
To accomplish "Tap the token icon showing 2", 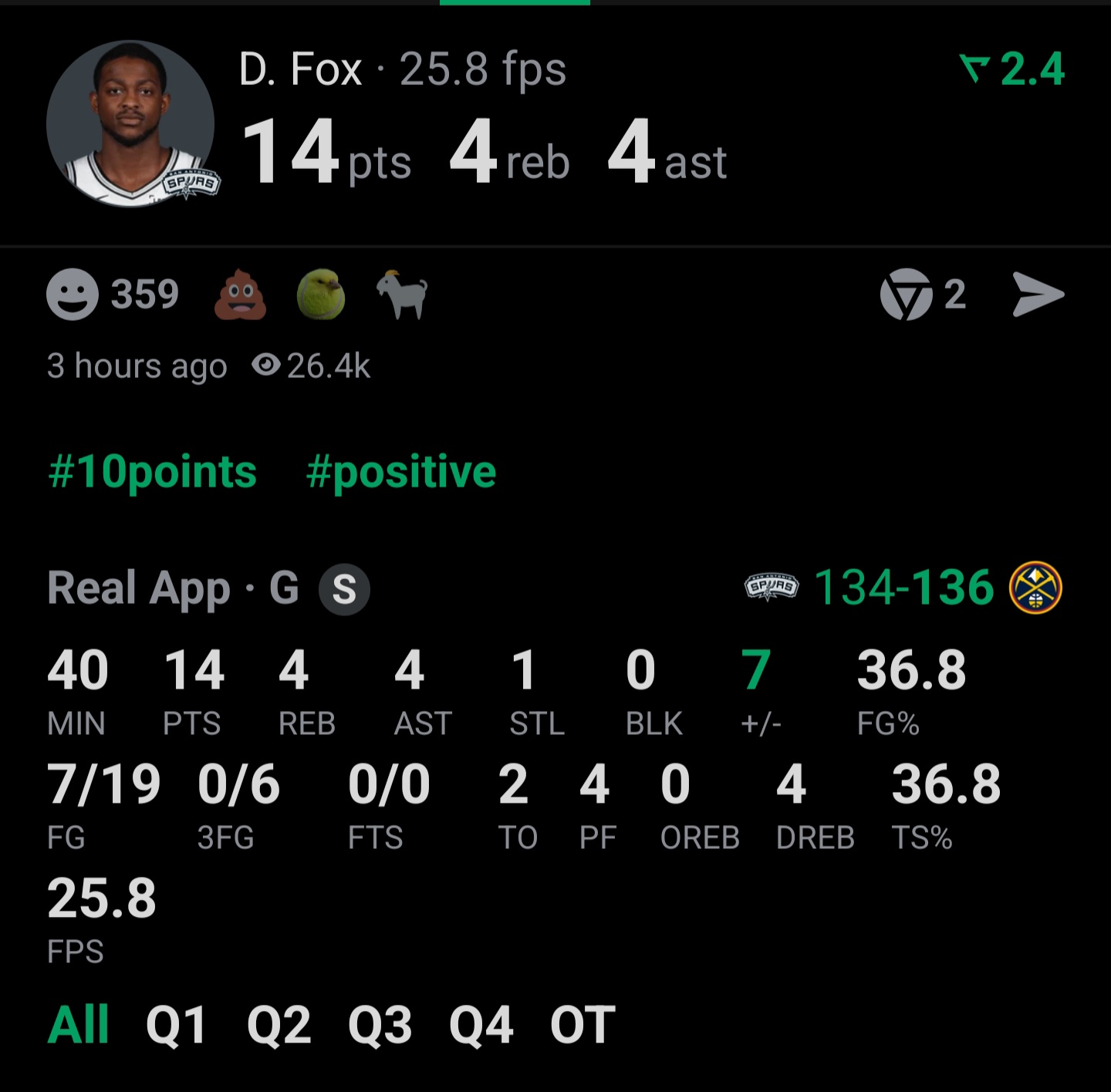I will click(907, 295).
